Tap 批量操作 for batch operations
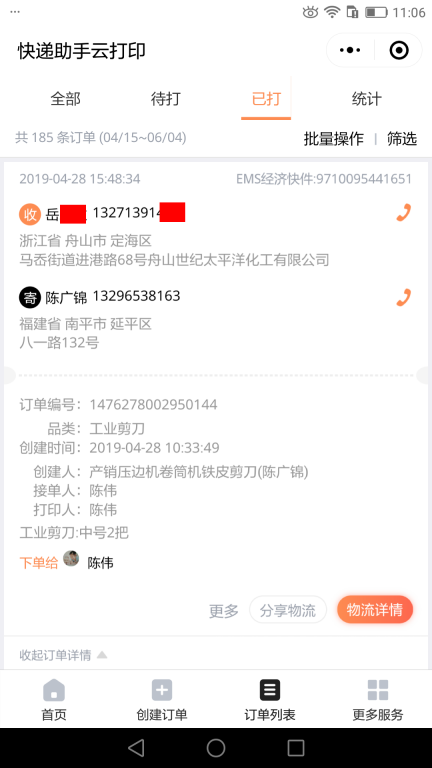 pos(334,139)
